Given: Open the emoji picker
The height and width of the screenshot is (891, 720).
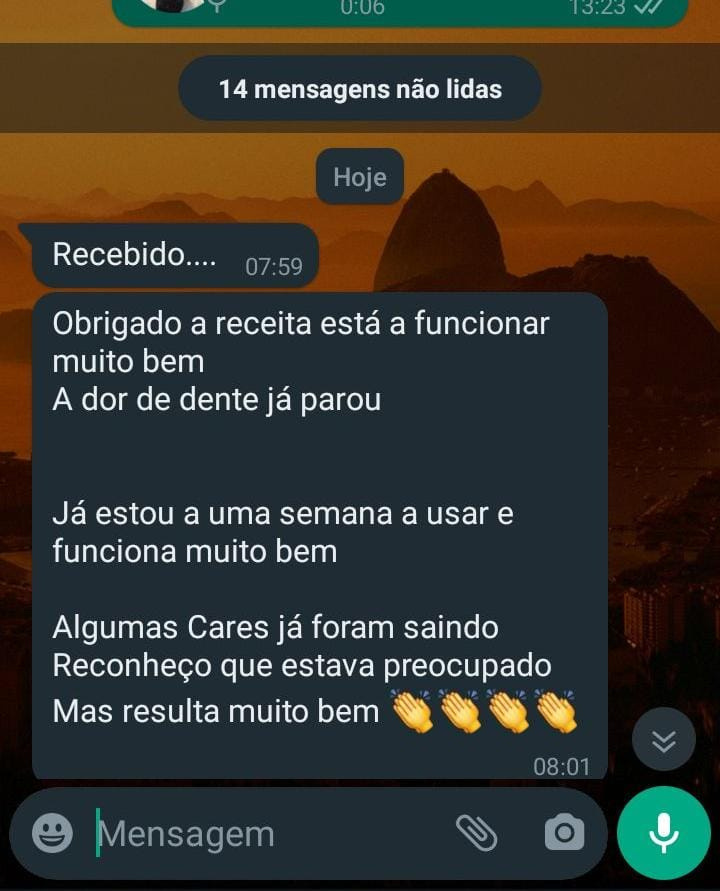Looking at the screenshot, I should pos(52,833).
